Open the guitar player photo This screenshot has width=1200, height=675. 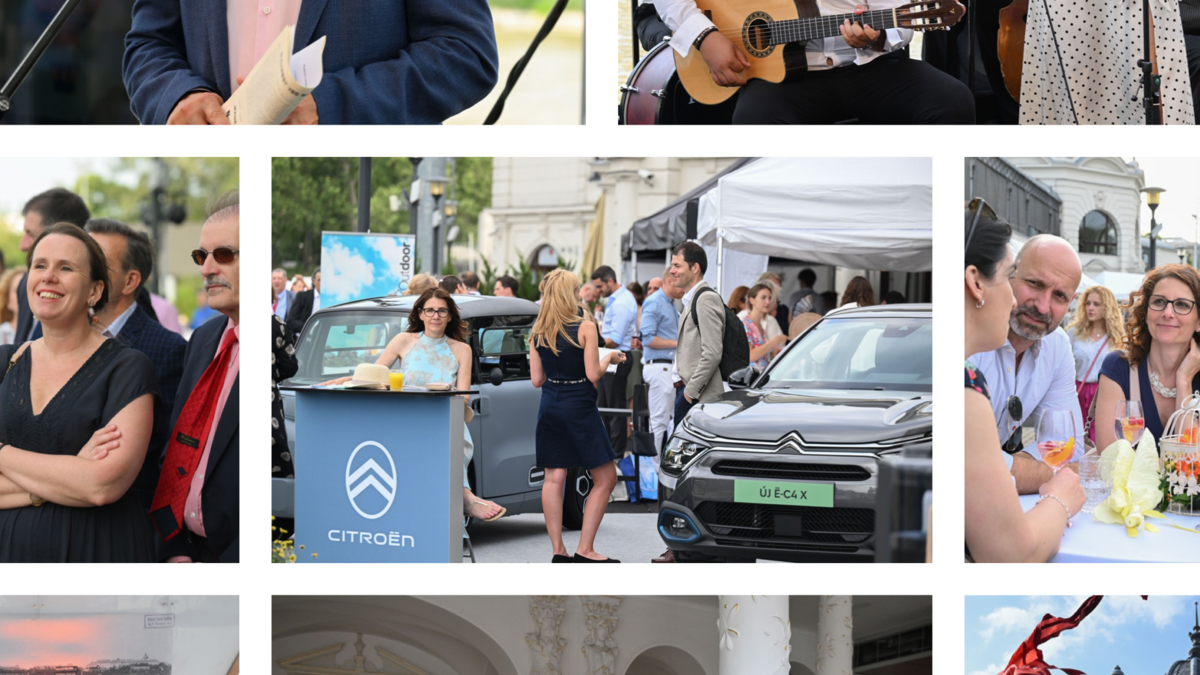[908, 62]
